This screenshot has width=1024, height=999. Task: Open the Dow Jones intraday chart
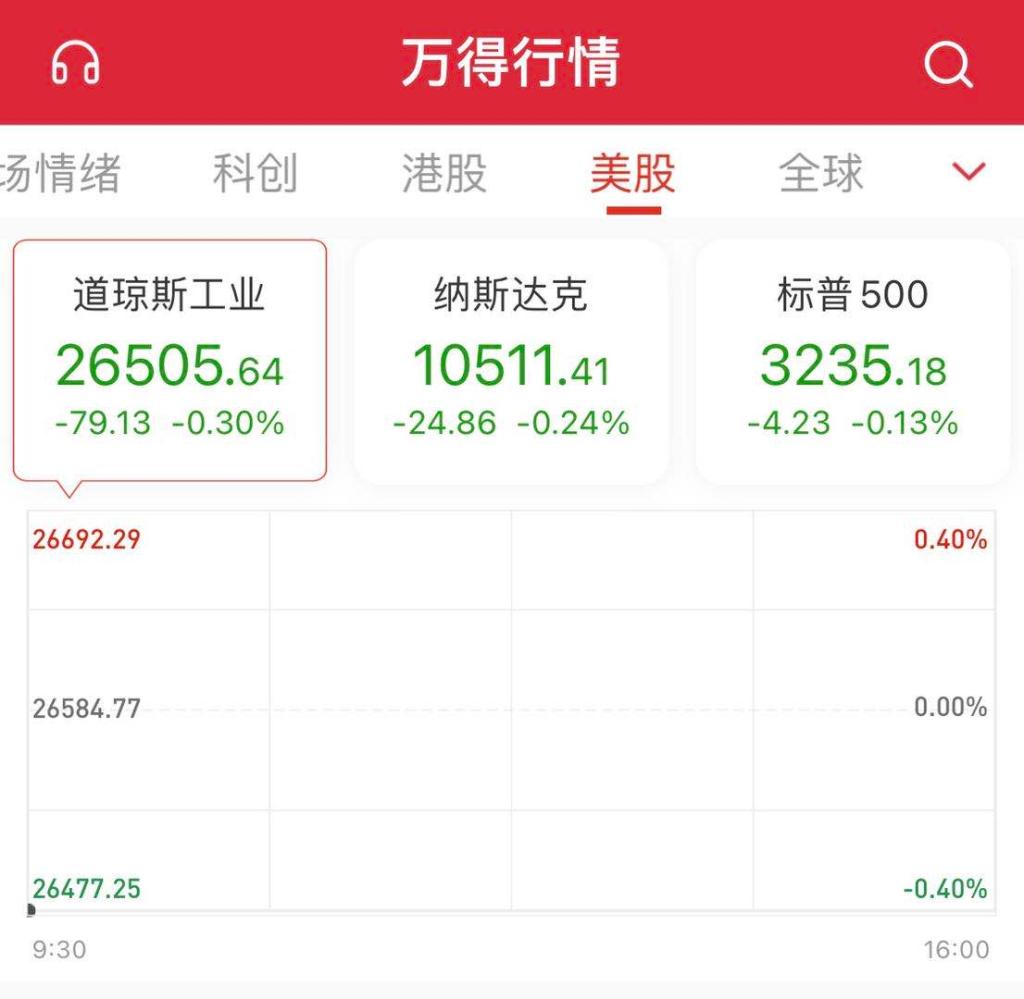(511, 710)
